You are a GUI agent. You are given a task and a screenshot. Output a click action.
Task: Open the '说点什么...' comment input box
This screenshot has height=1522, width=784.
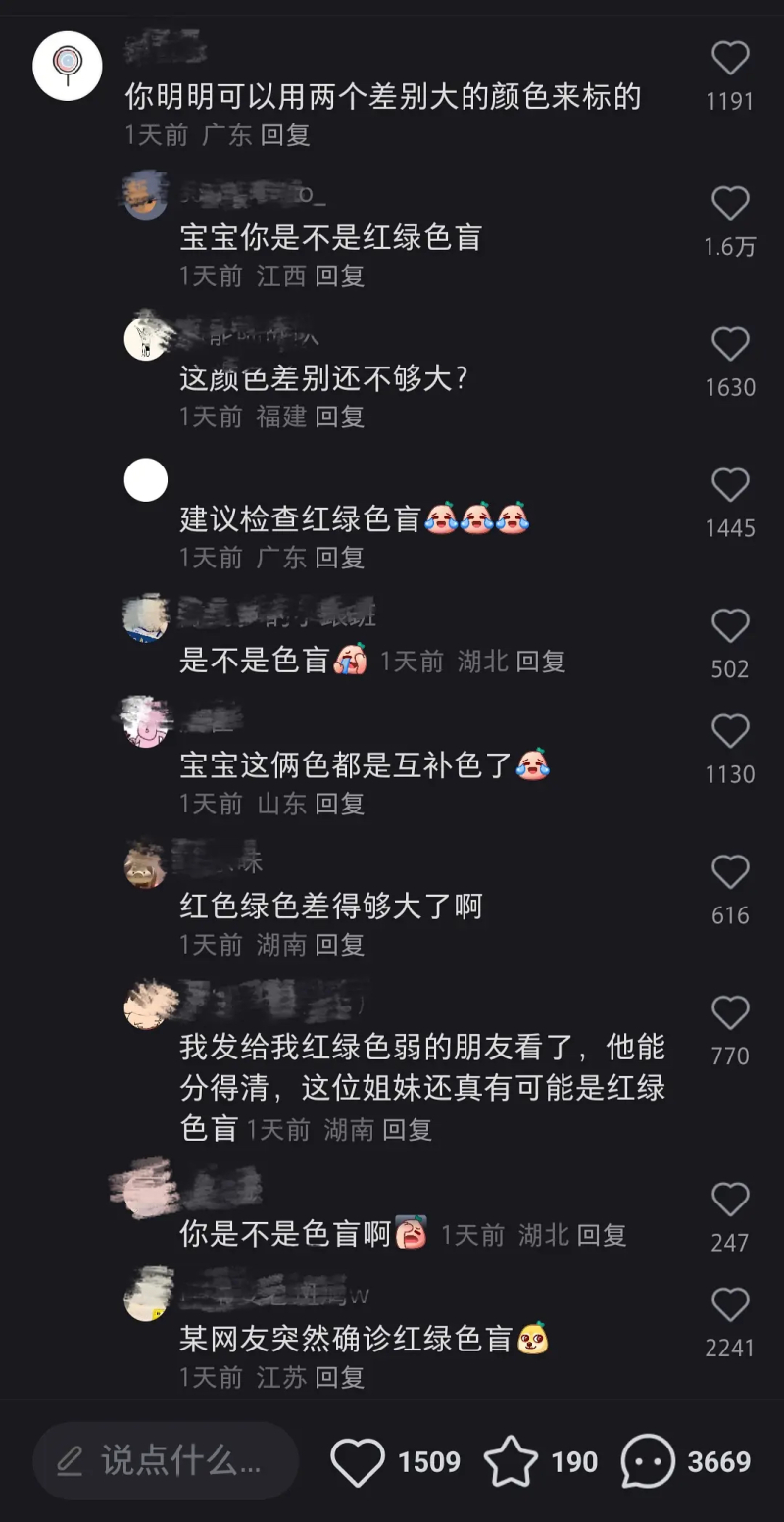pyautogui.click(x=167, y=1461)
